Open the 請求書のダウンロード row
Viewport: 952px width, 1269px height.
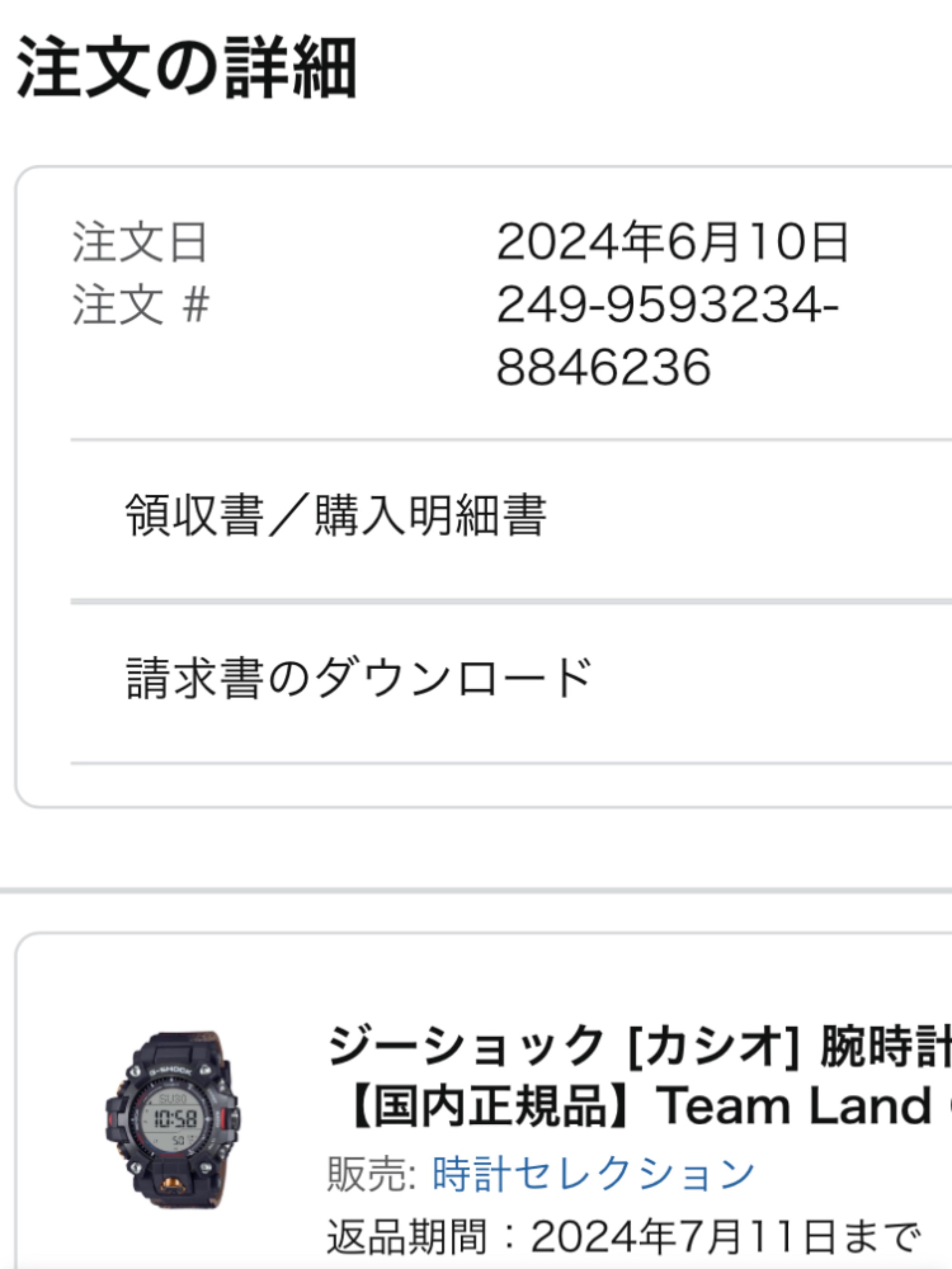coord(358,679)
